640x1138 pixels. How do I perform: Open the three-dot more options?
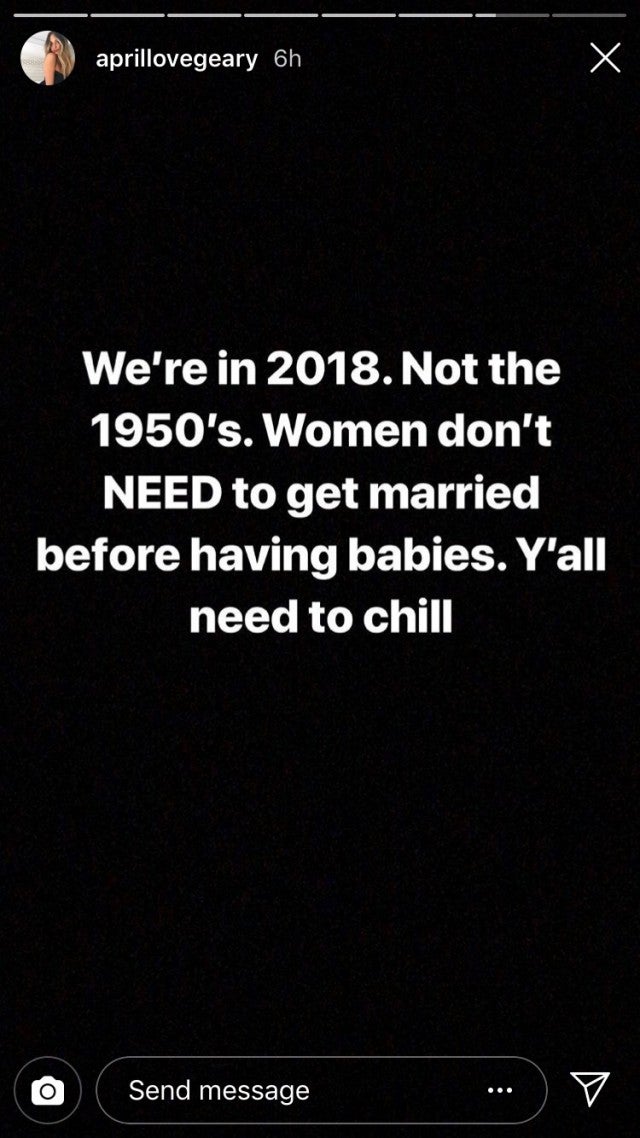(500, 1090)
